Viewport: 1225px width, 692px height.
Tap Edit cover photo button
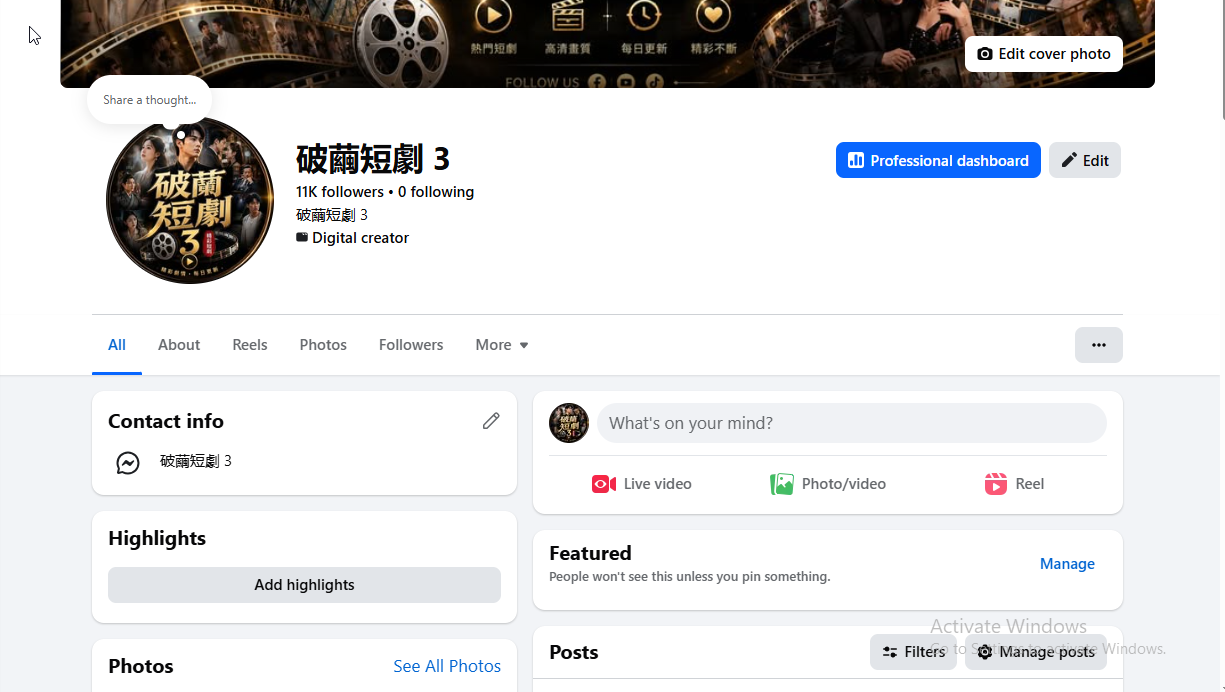click(x=1043, y=54)
